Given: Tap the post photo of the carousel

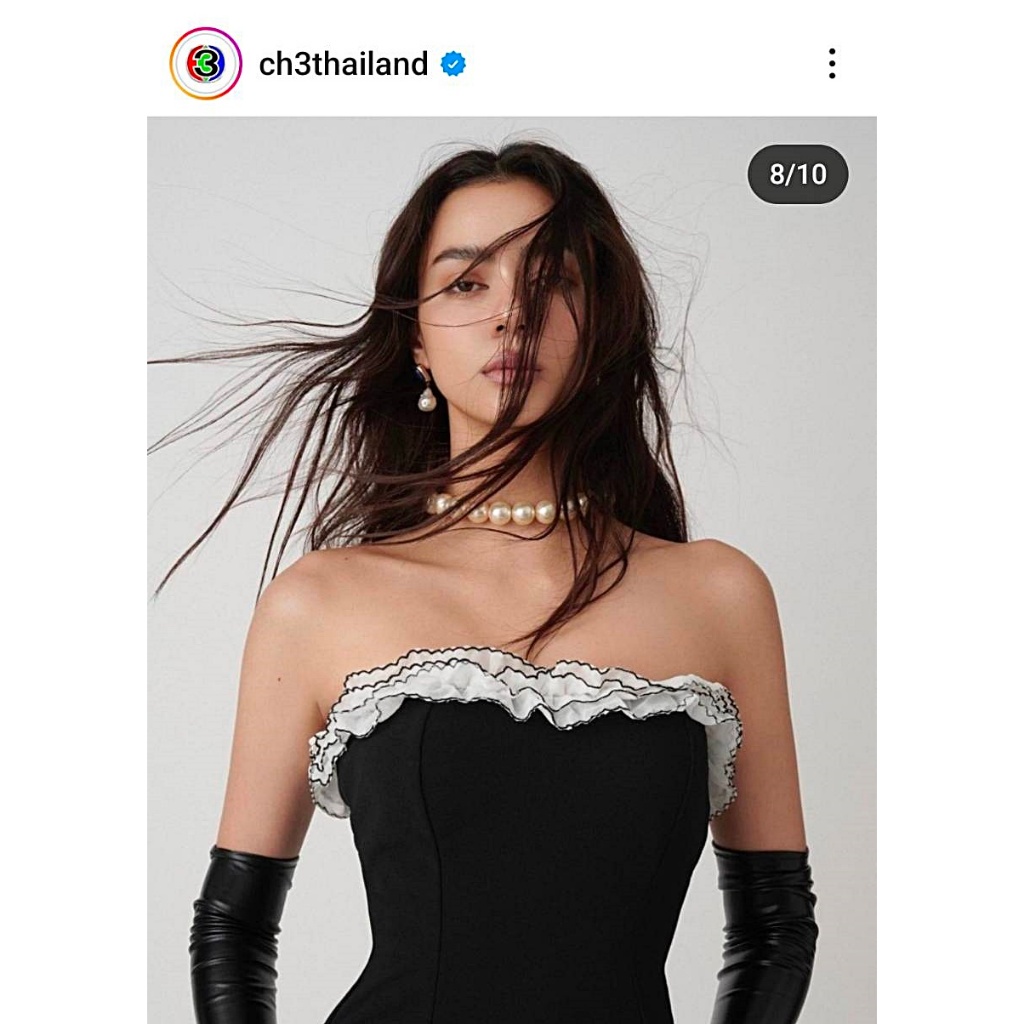Looking at the screenshot, I should (x=511, y=569).
